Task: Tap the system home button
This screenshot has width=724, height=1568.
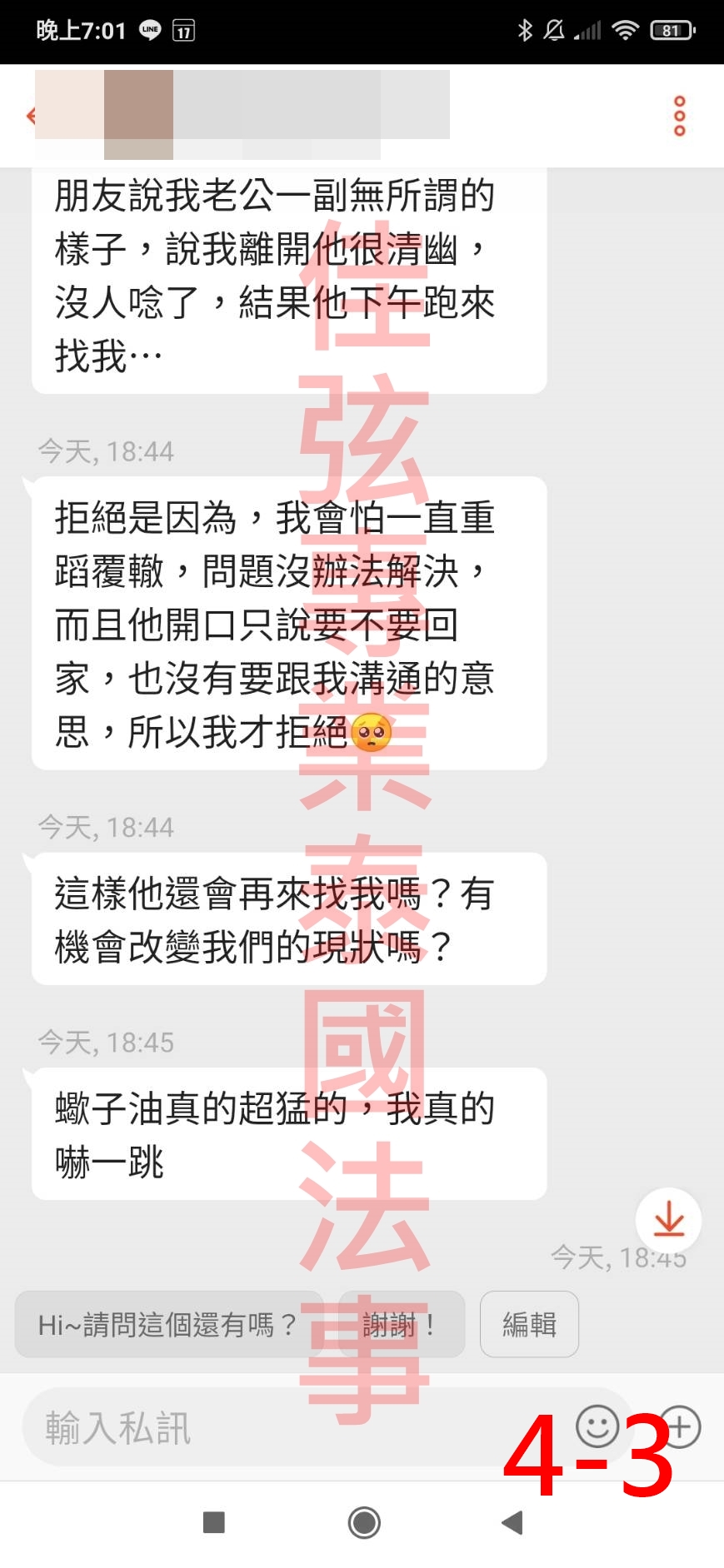Action: pyautogui.click(x=364, y=1523)
